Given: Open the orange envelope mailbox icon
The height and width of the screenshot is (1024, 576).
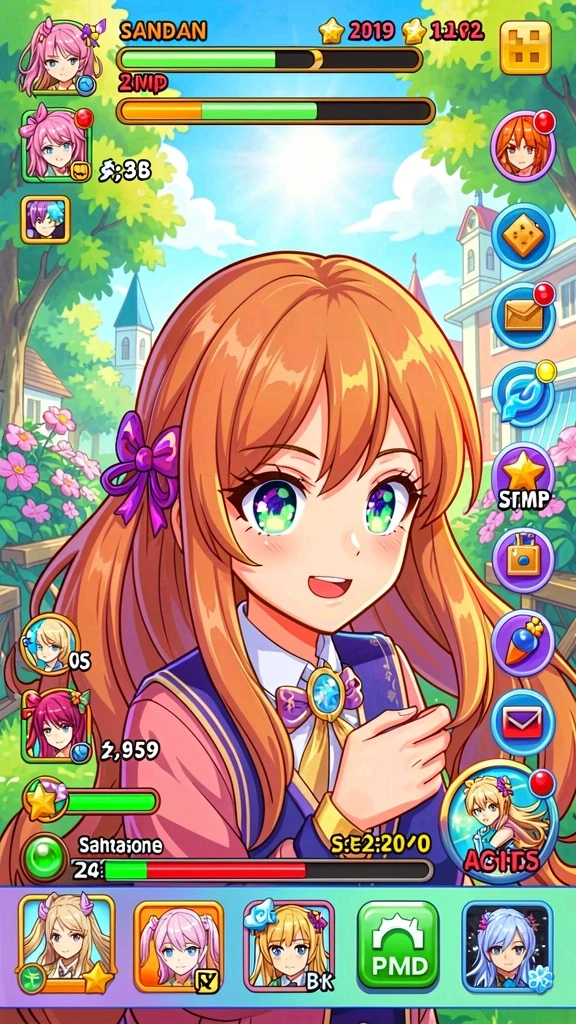Looking at the screenshot, I should (523, 316).
